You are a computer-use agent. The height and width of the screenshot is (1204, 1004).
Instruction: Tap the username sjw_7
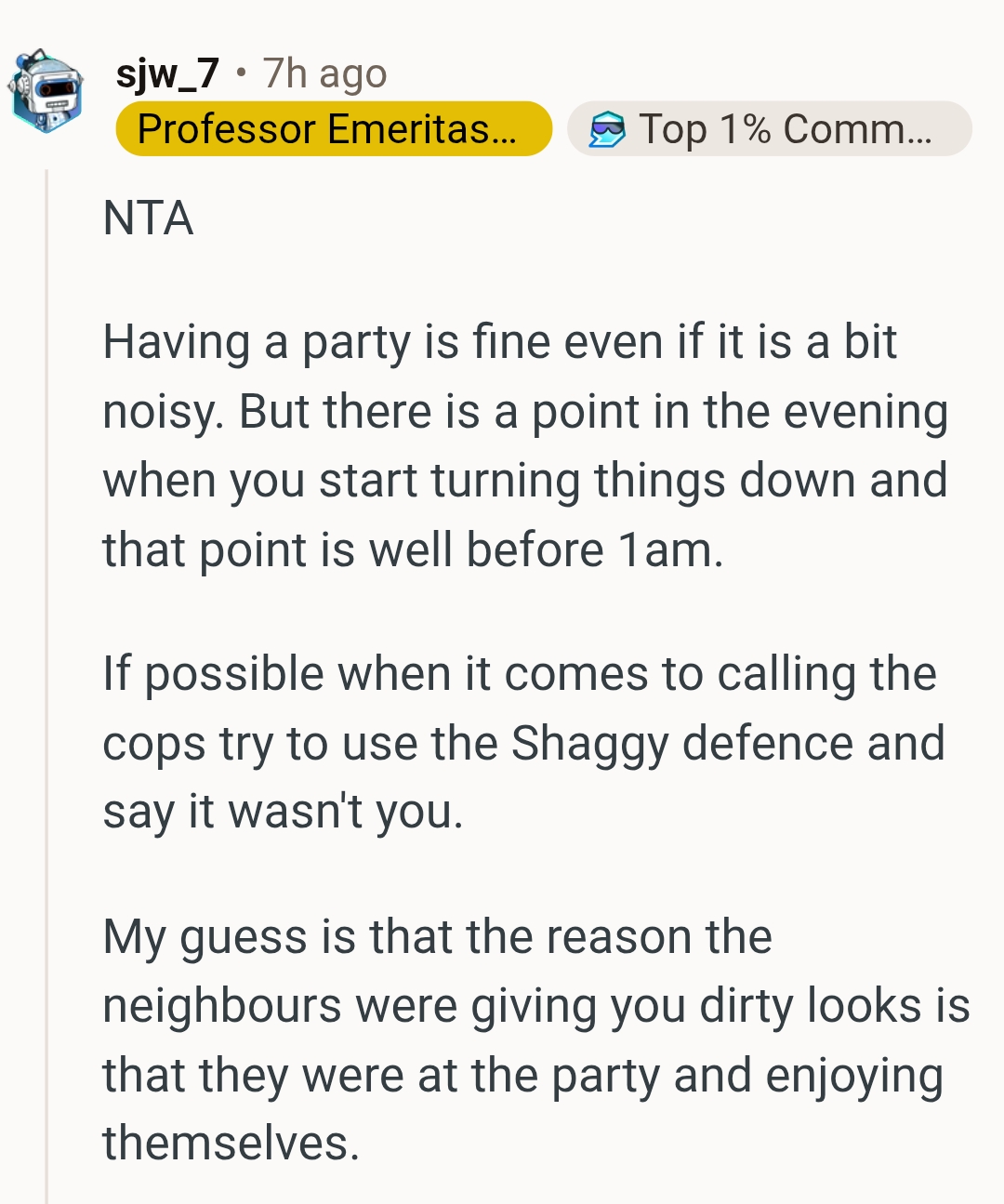[167, 73]
